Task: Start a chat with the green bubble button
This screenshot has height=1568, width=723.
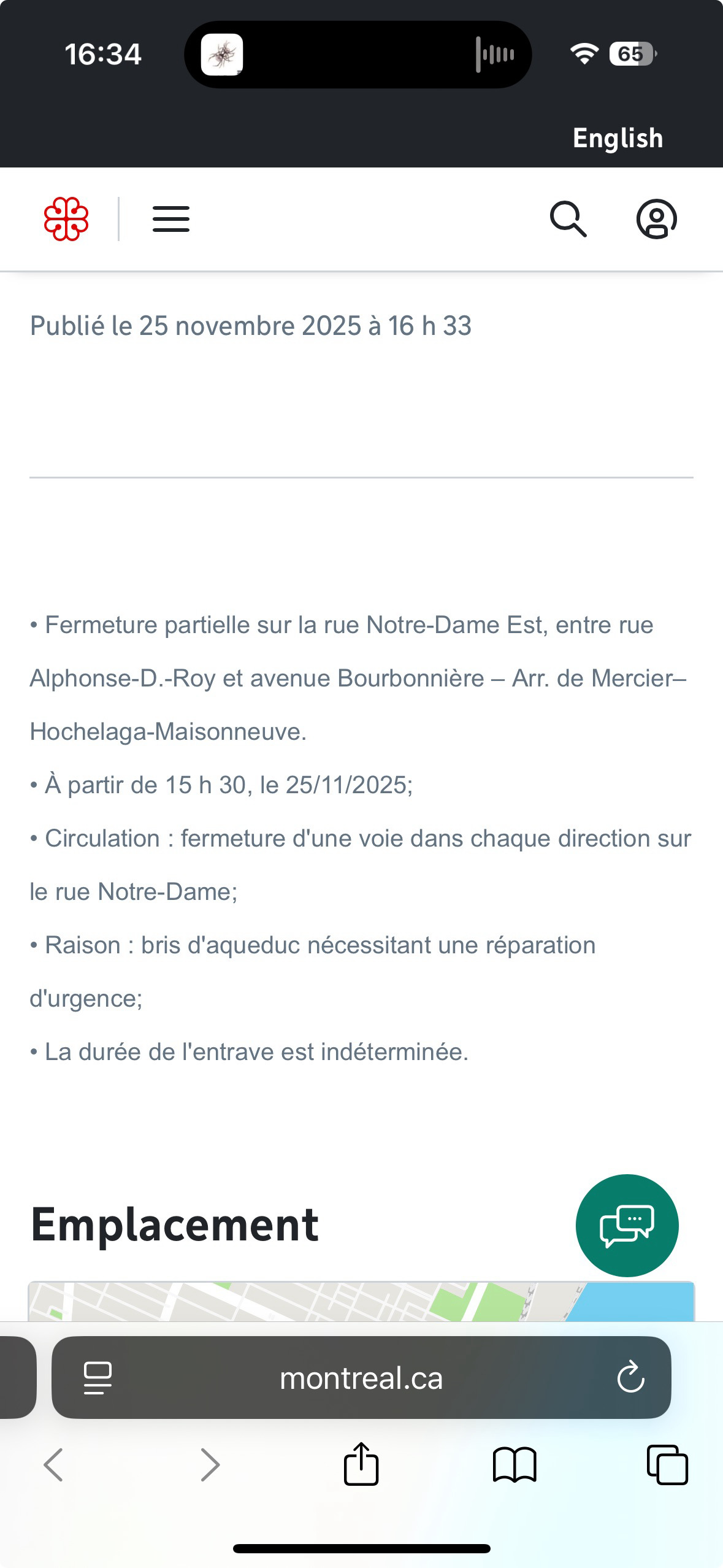Action: tap(627, 1226)
